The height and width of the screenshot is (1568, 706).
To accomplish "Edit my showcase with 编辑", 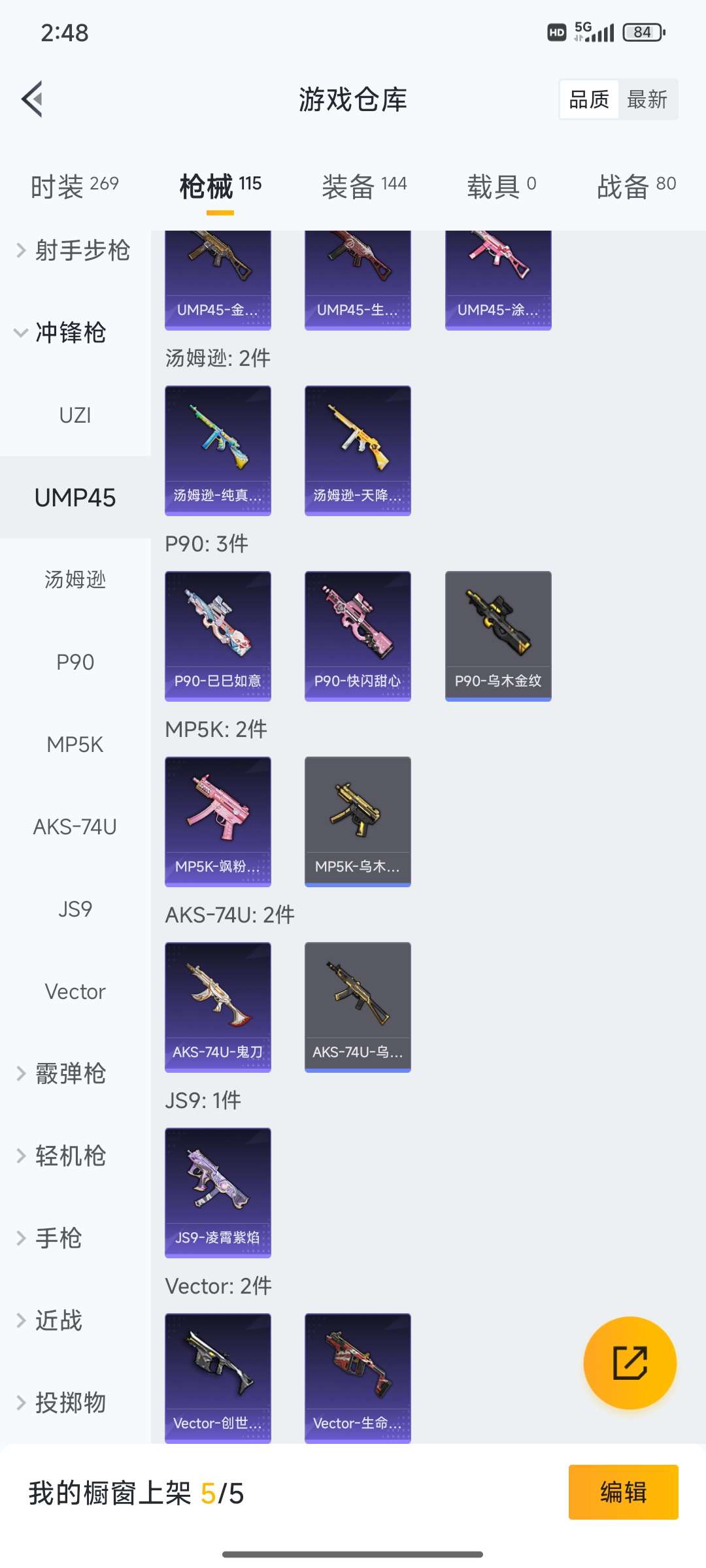I will 623,1492.
